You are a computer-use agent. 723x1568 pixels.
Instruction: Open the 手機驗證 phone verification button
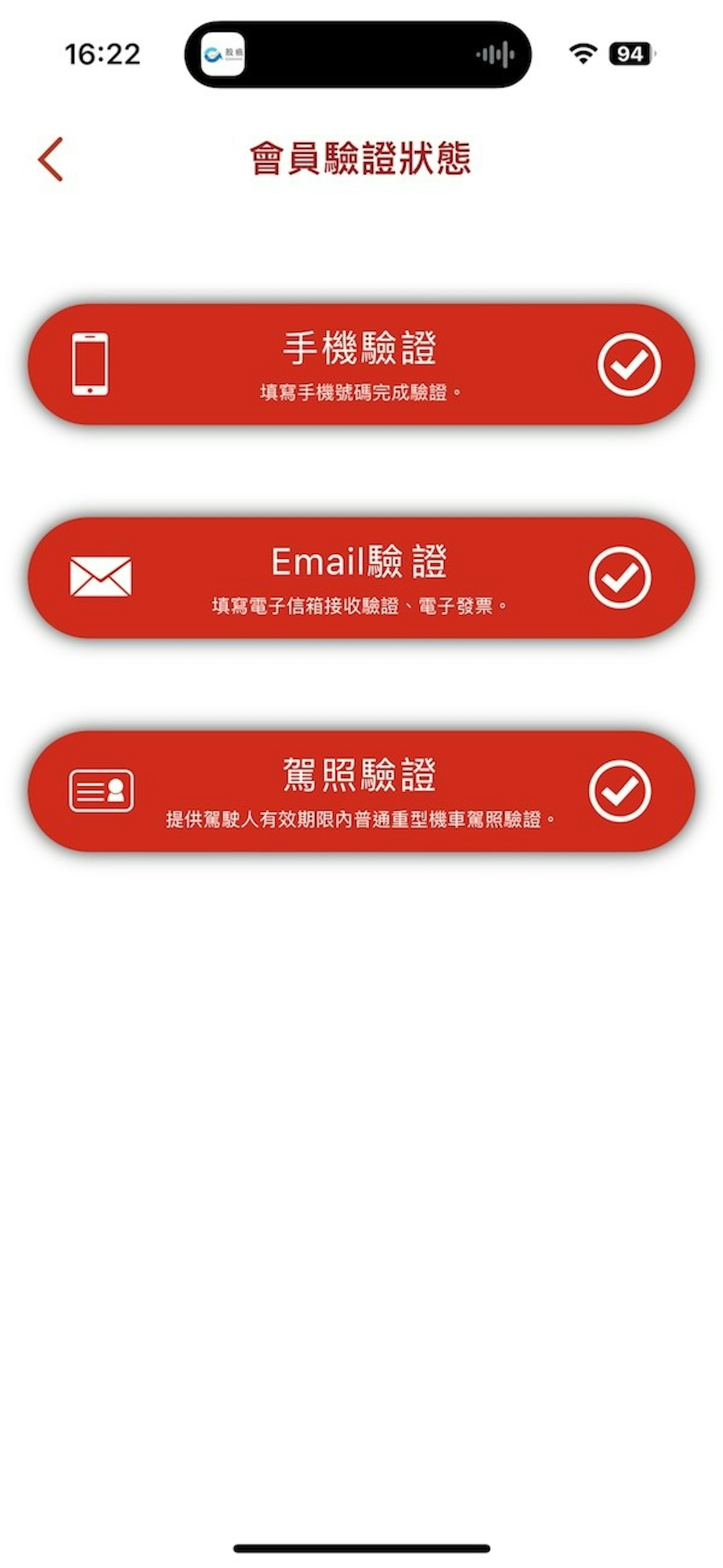pyautogui.click(x=361, y=364)
